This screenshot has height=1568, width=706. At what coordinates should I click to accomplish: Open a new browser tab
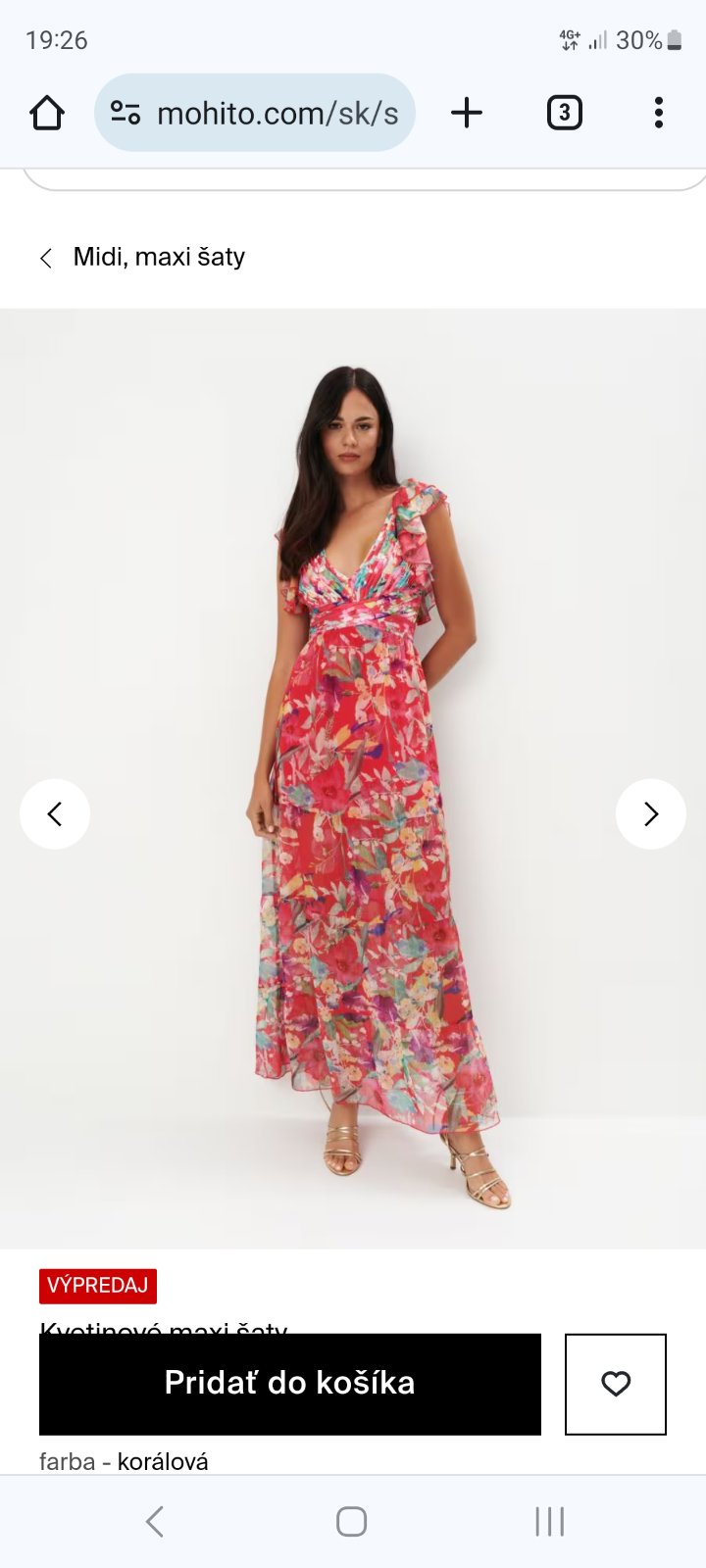pyautogui.click(x=467, y=114)
